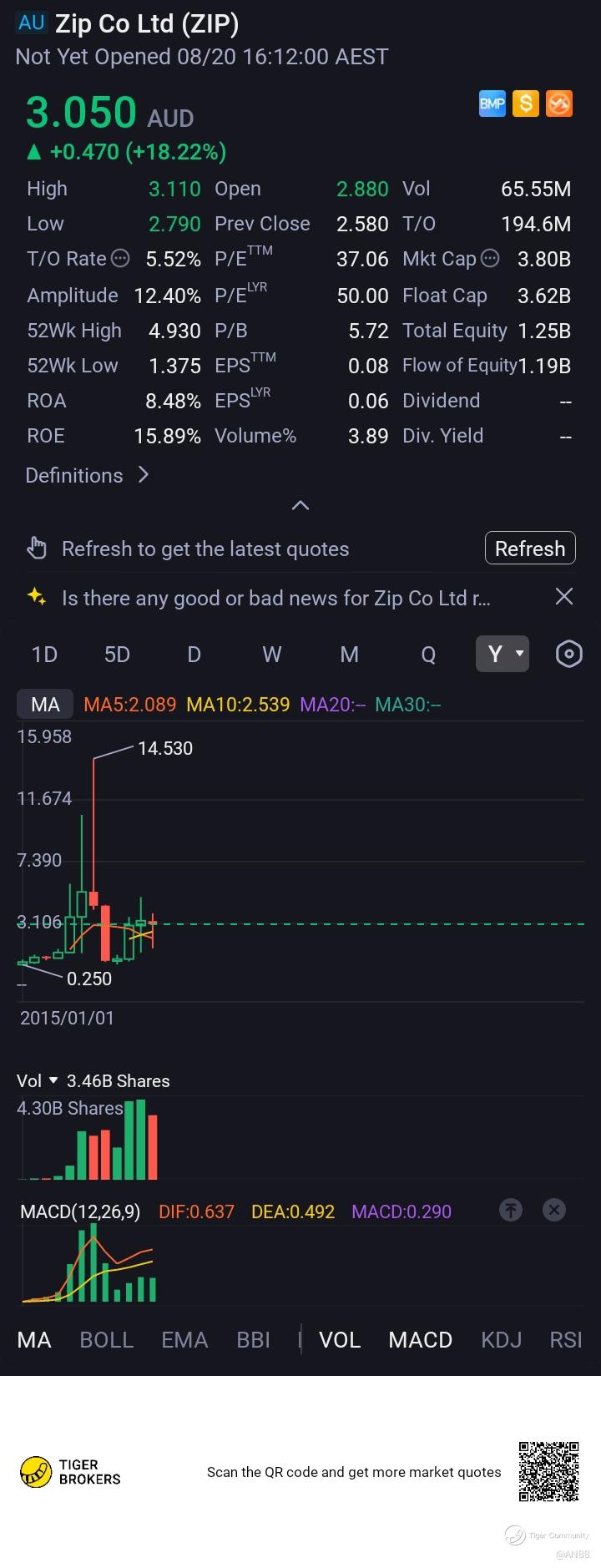
Task: Switch chart to 5D timeframe
Action: [117, 654]
